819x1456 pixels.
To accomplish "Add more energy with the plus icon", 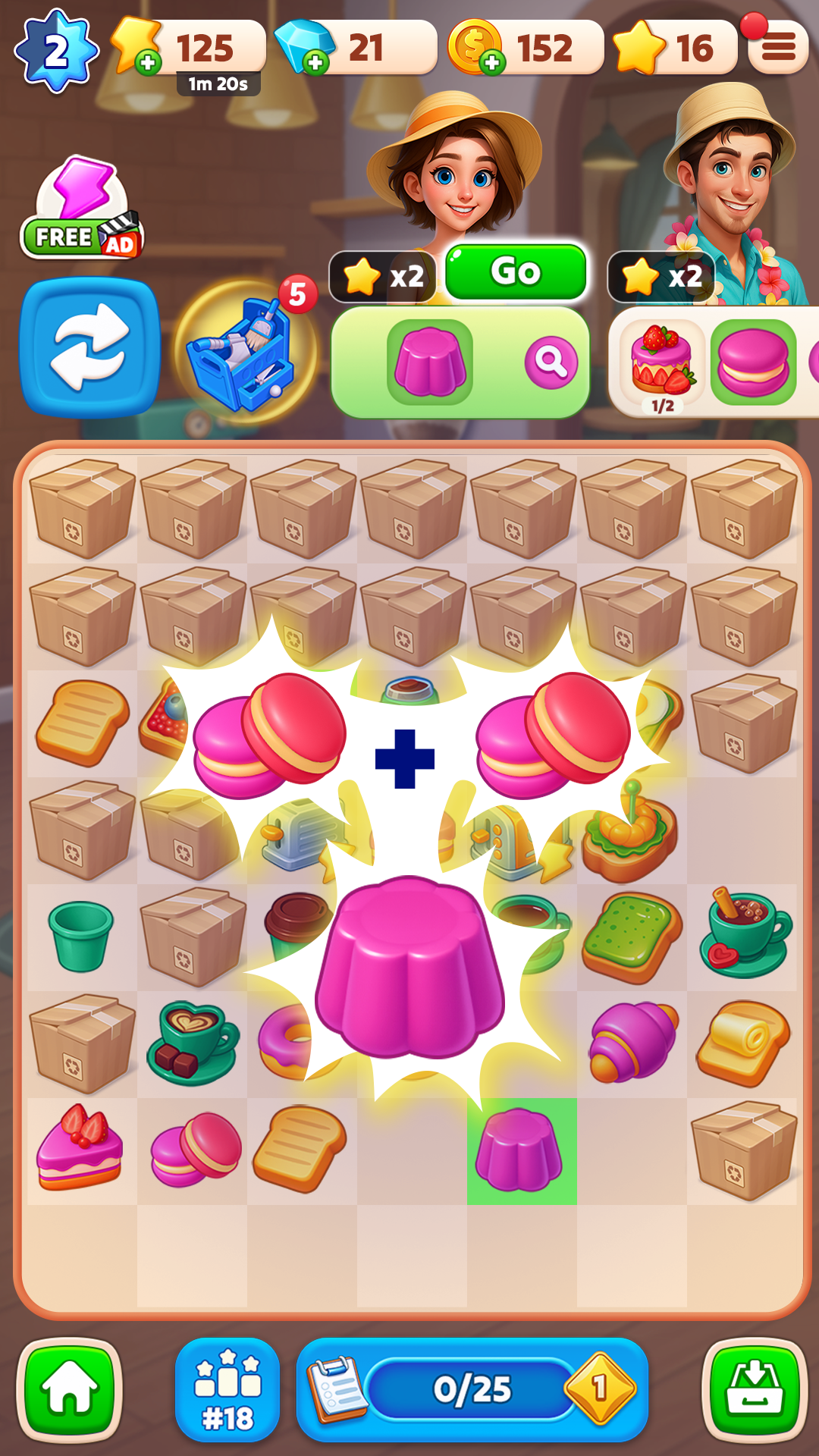I will pos(148,62).
